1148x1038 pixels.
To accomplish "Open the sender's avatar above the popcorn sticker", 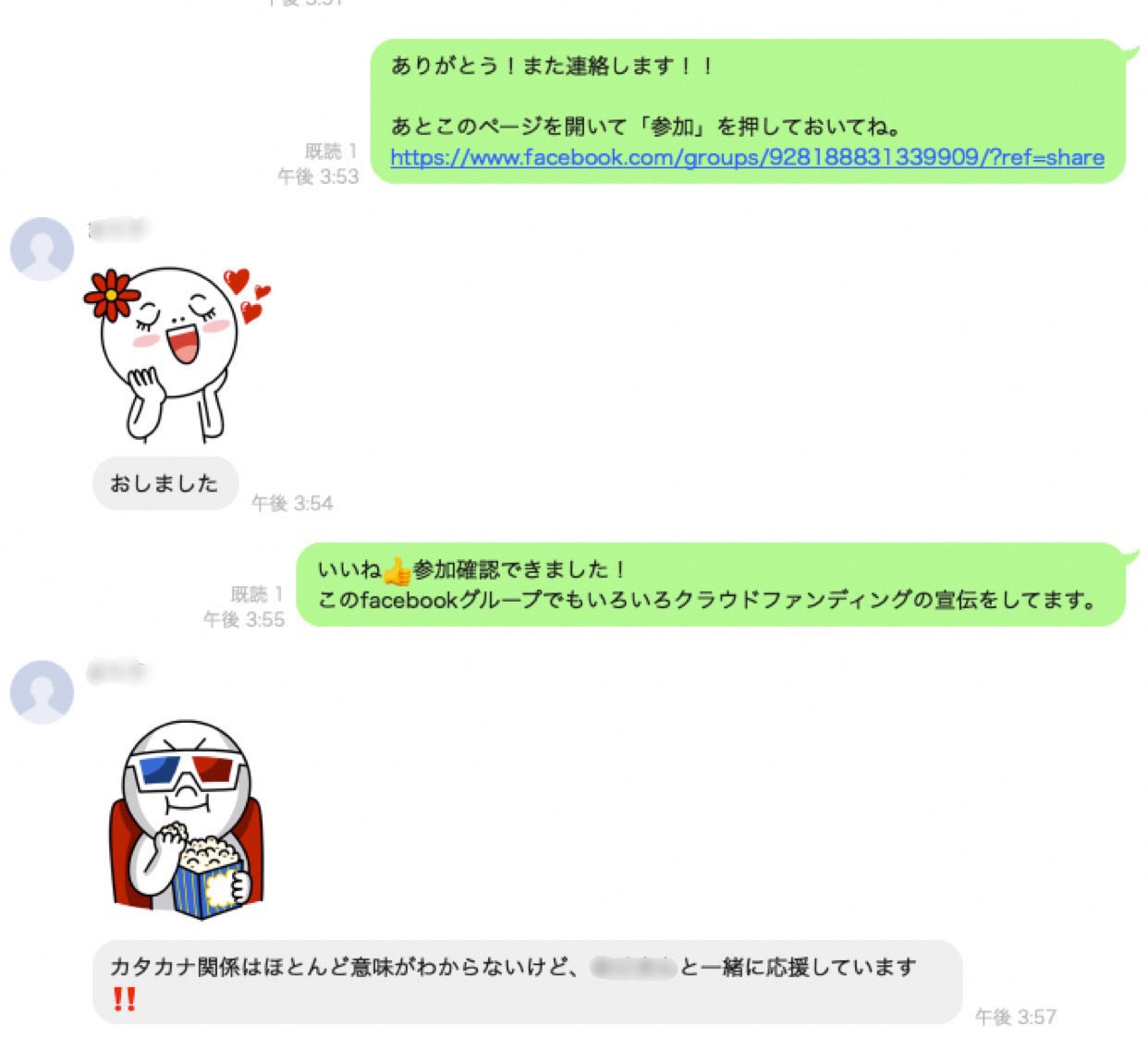I will 42,691.
